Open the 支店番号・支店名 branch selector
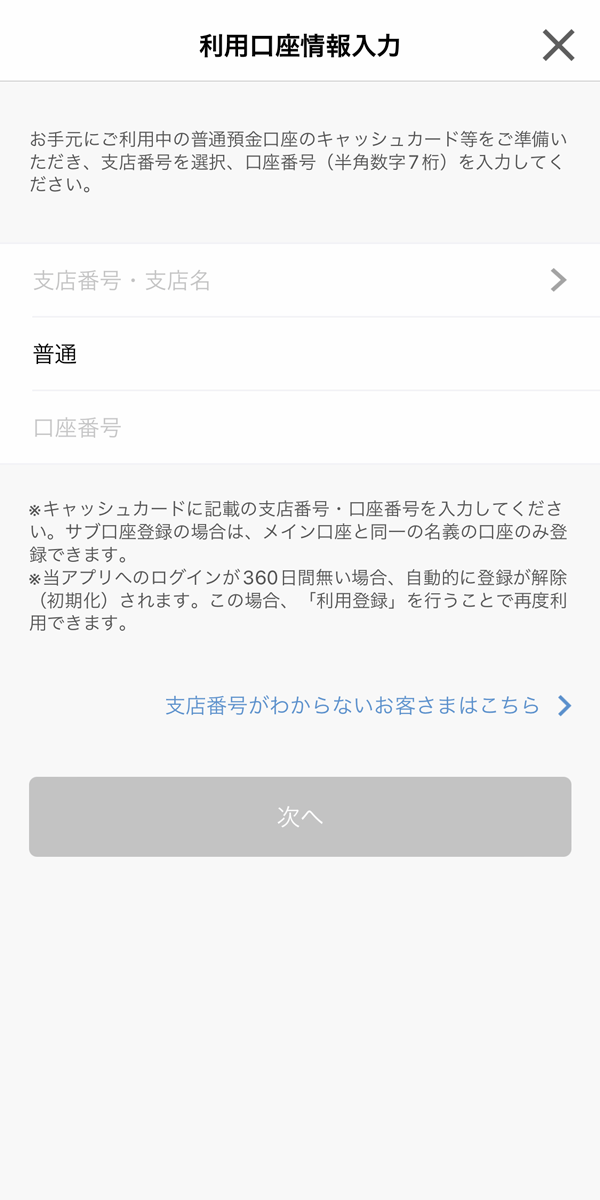 [300, 280]
